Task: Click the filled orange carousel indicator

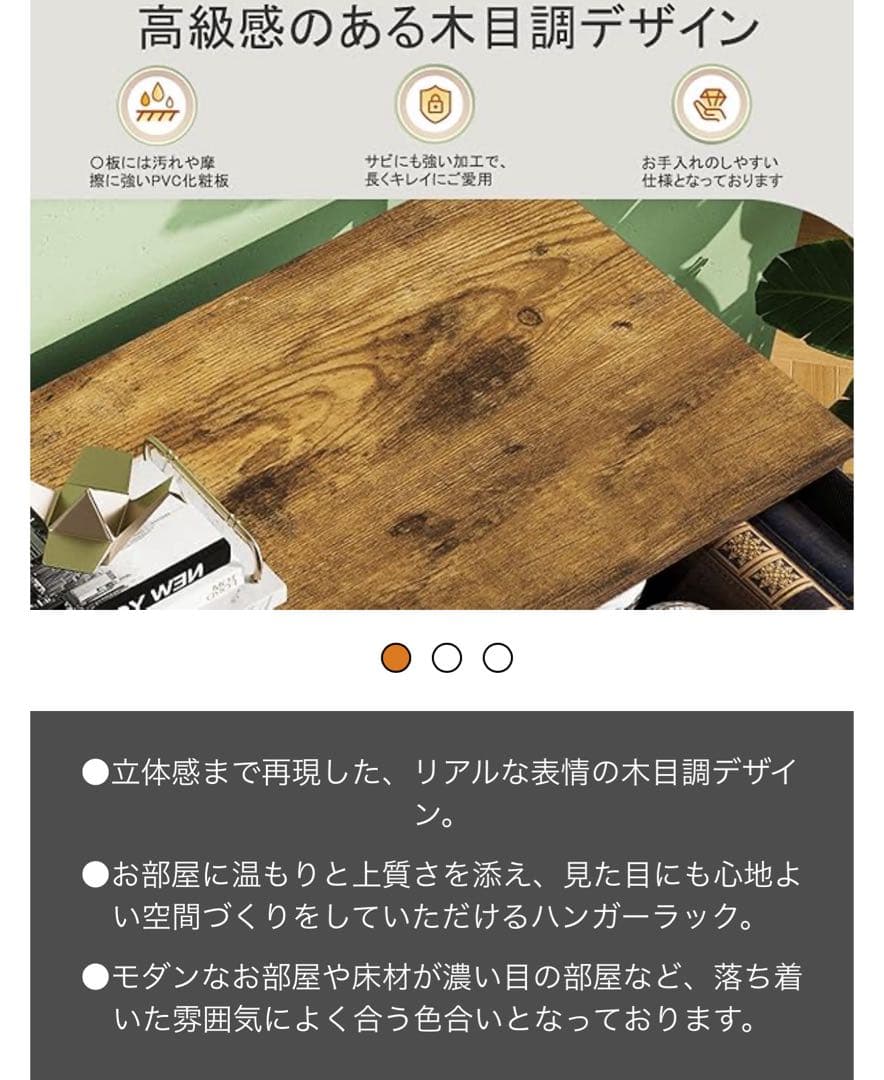Action: click(396, 658)
